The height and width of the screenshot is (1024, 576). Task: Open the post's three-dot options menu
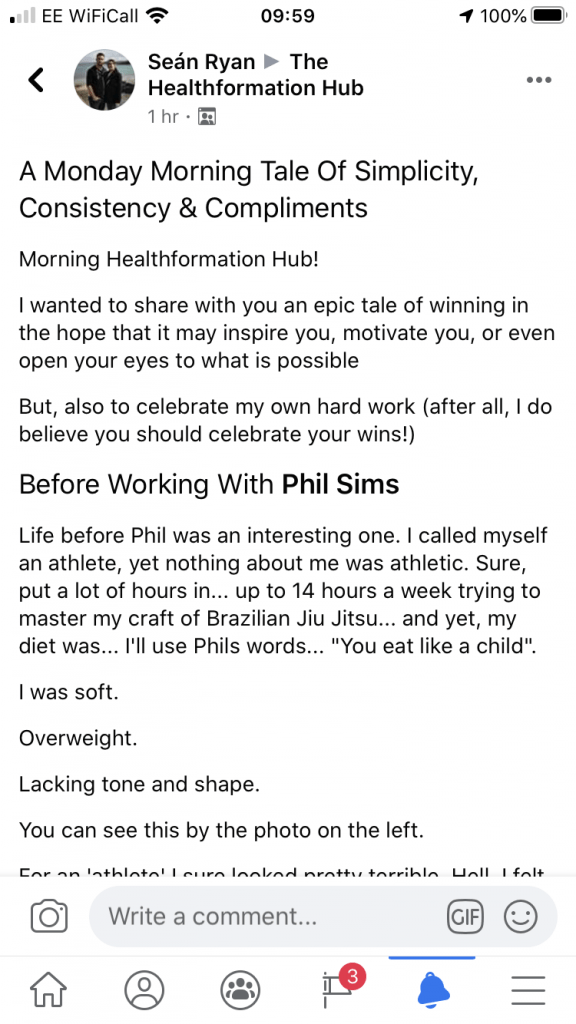[x=539, y=80]
